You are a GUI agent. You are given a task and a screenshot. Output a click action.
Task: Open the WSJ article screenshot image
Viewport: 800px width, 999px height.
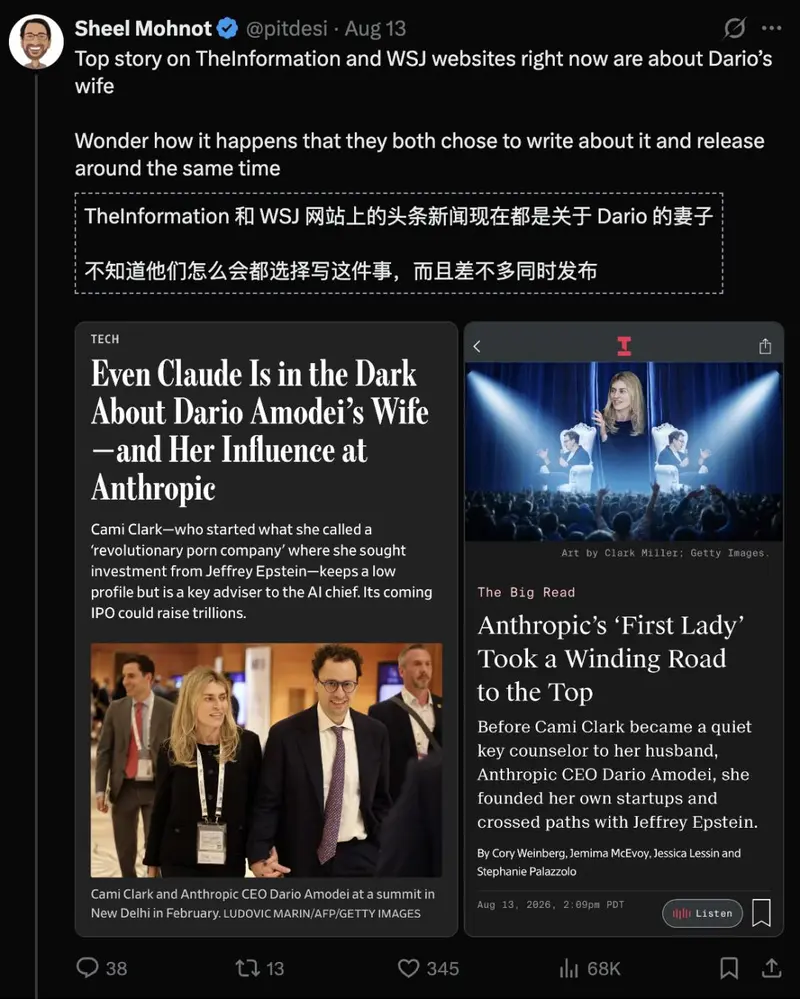(x=266, y=629)
